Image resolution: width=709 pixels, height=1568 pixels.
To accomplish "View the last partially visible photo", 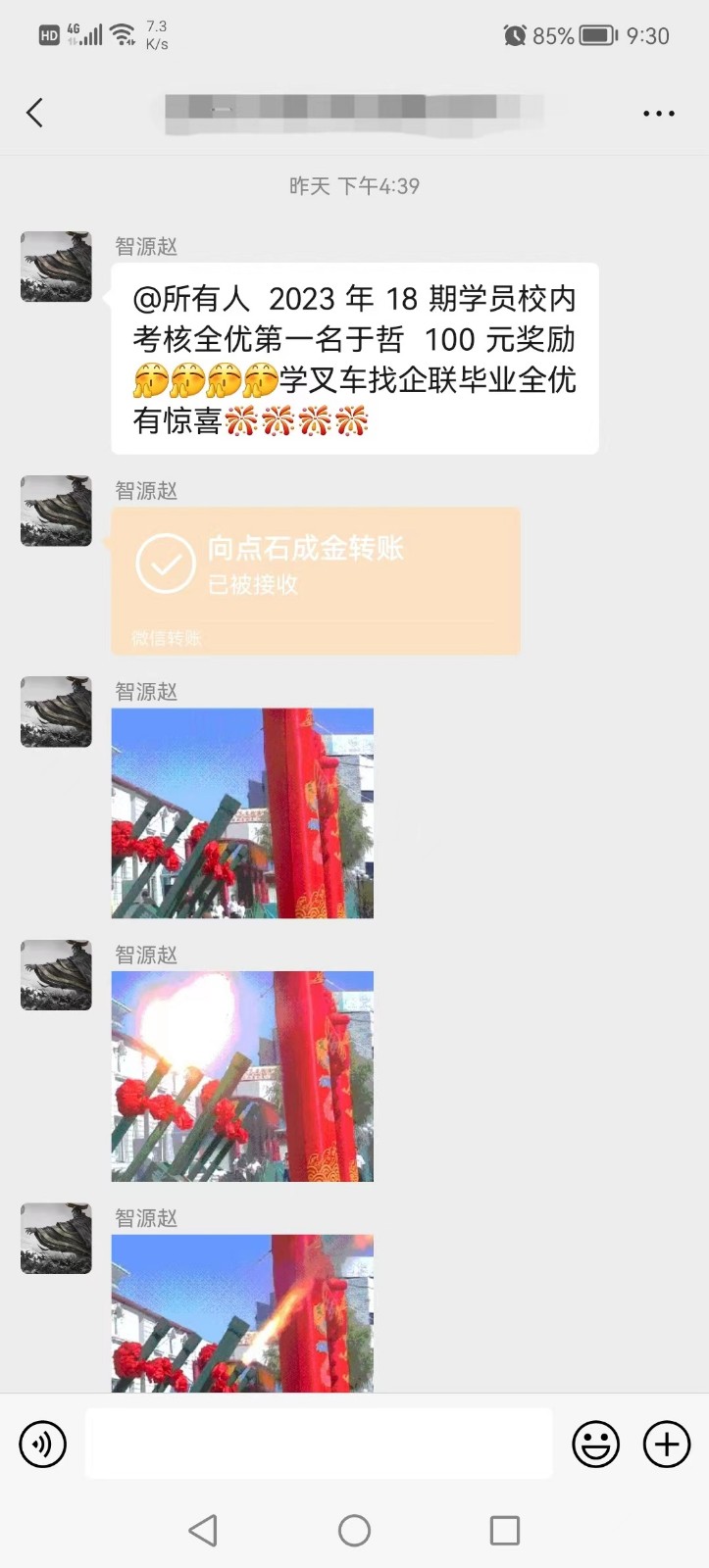I will (x=242, y=1313).
